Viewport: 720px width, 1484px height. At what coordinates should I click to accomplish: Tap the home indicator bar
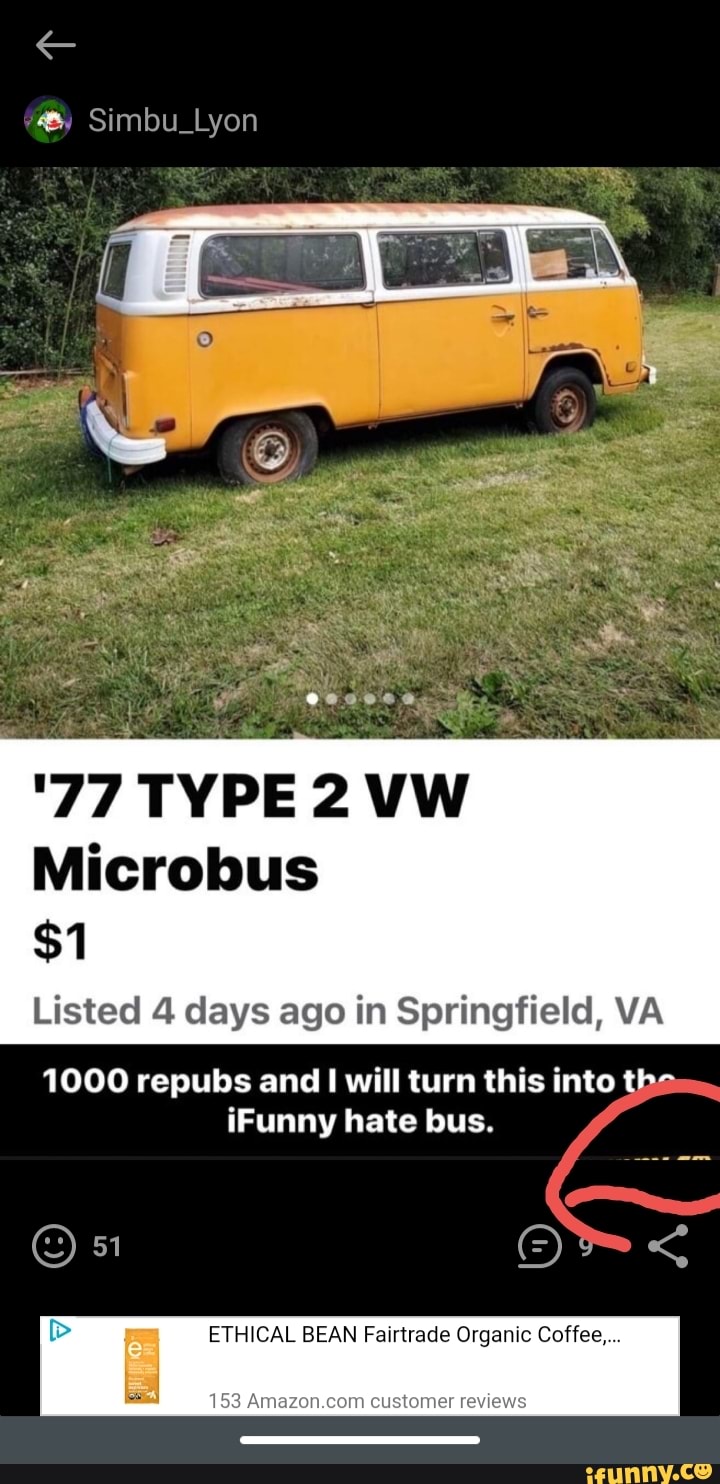[x=360, y=1440]
